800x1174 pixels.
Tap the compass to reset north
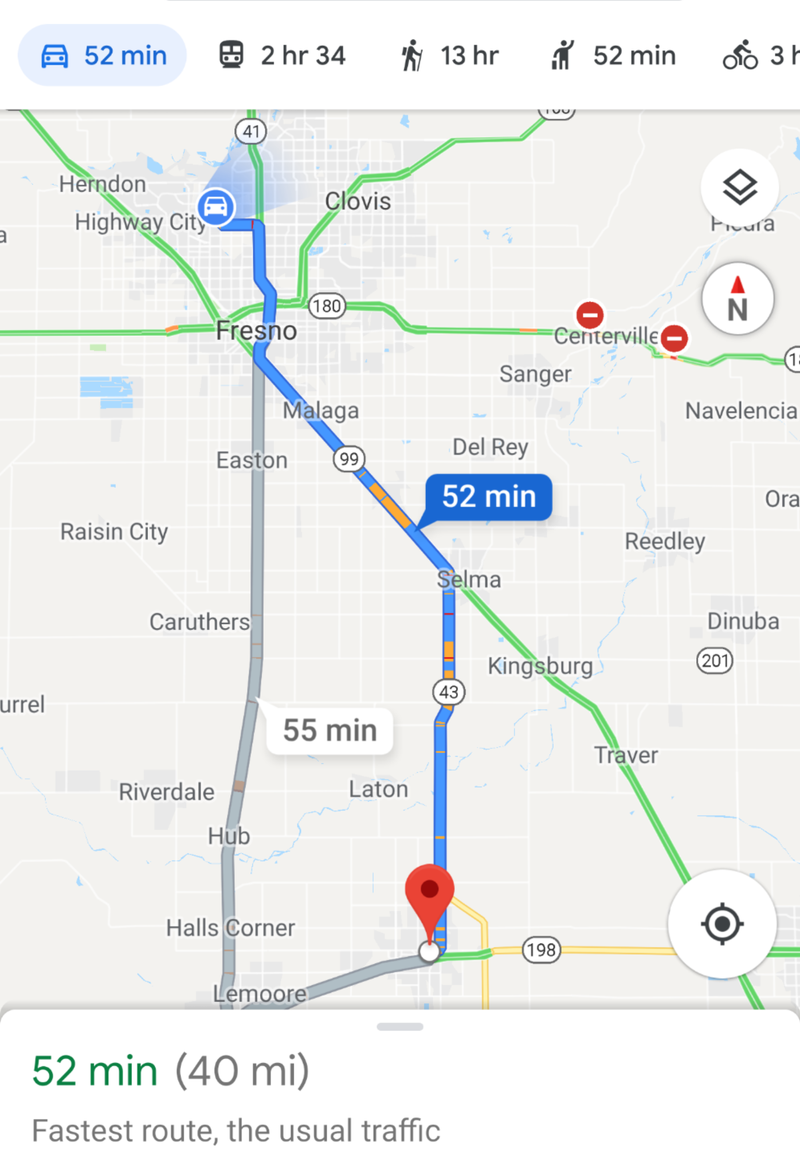737,299
